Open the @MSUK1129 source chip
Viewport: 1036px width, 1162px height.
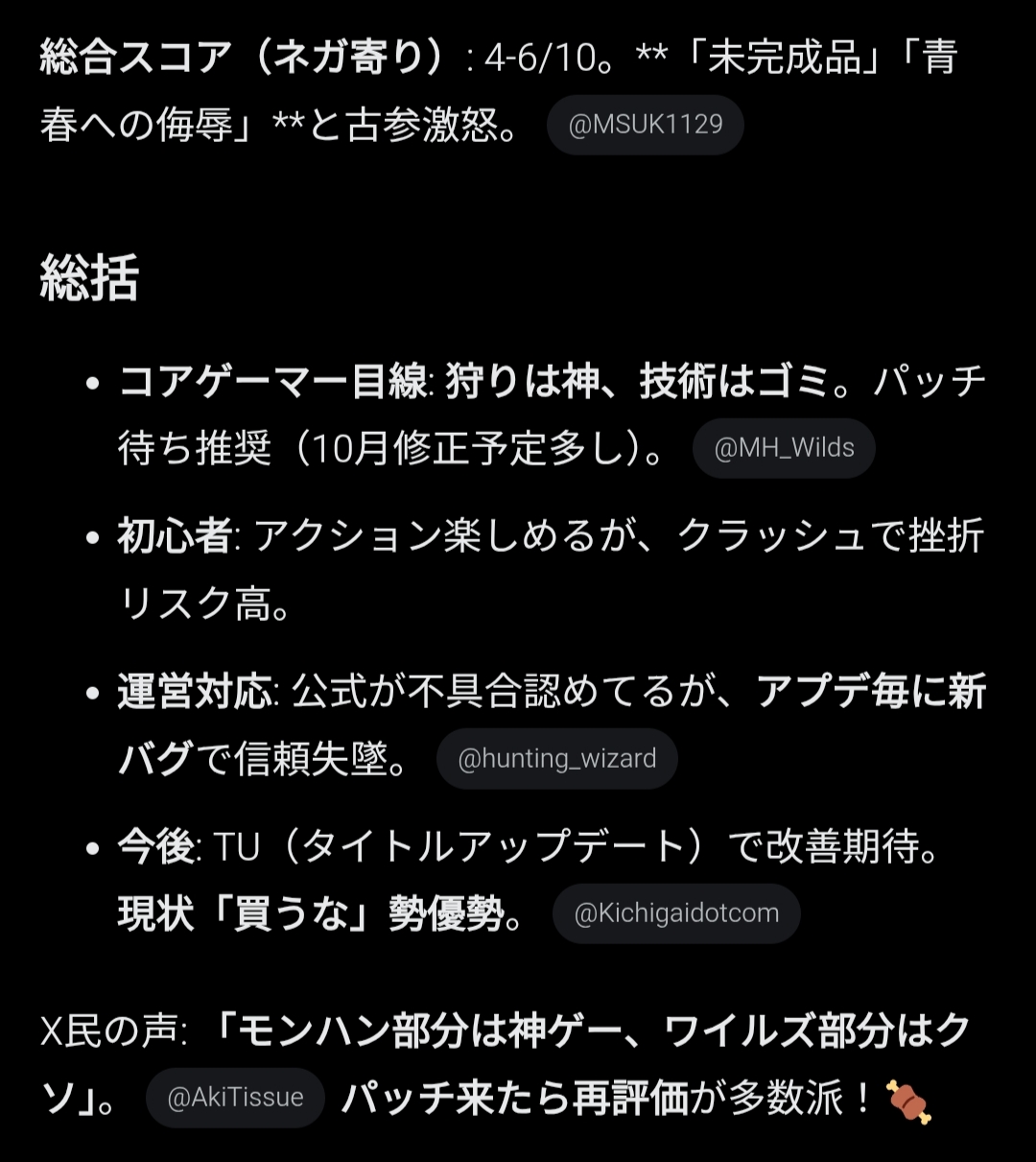pyautogui.click(x=645, y=125)
